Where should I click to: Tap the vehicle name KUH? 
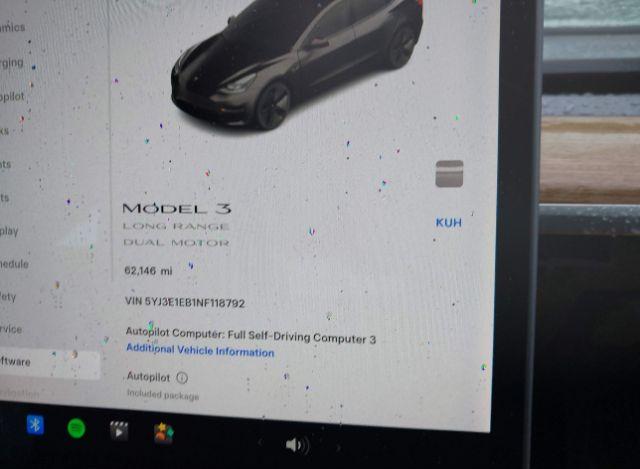pos(448,222)
